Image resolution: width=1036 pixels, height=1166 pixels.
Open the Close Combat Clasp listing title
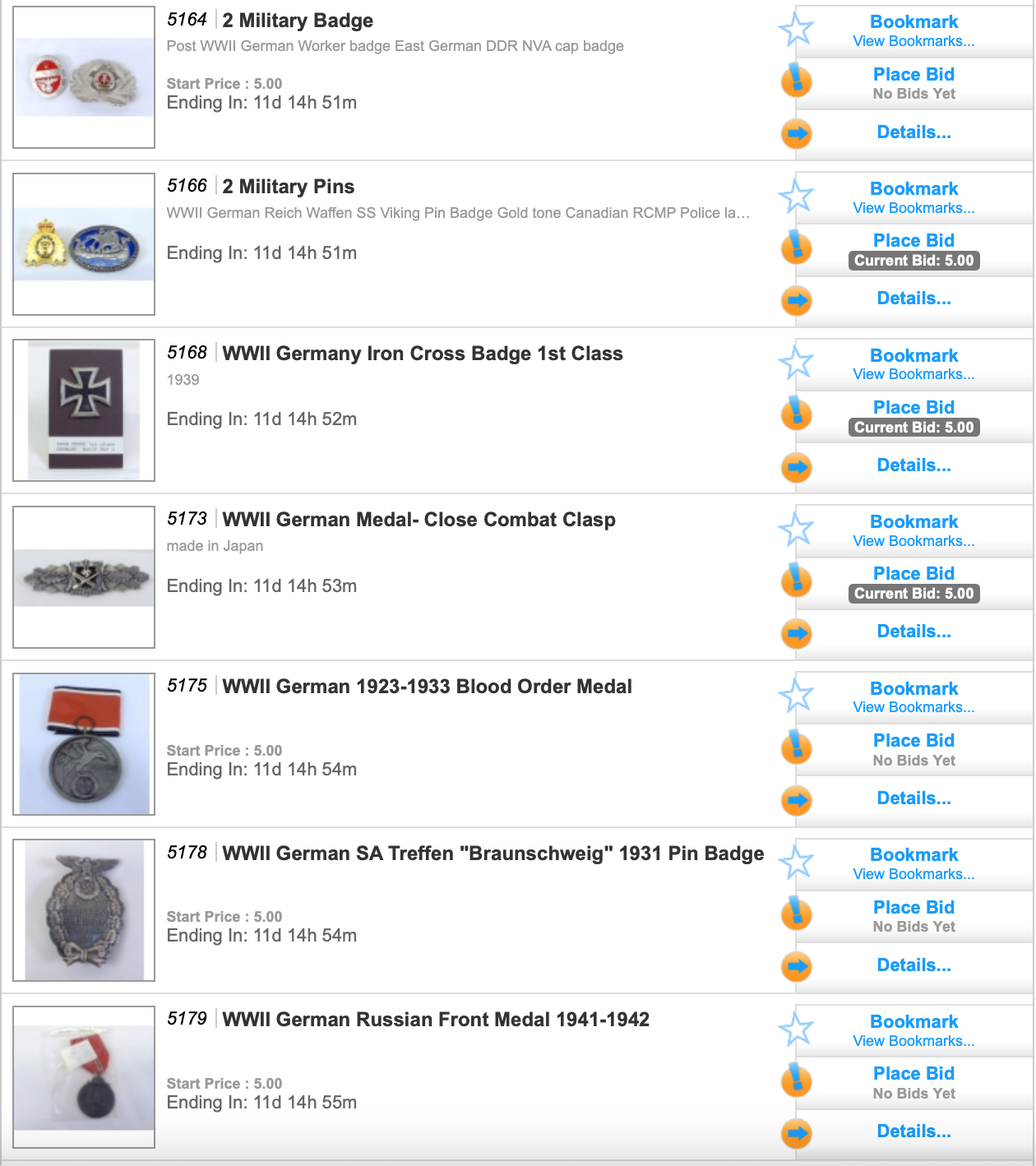point(419,520)
